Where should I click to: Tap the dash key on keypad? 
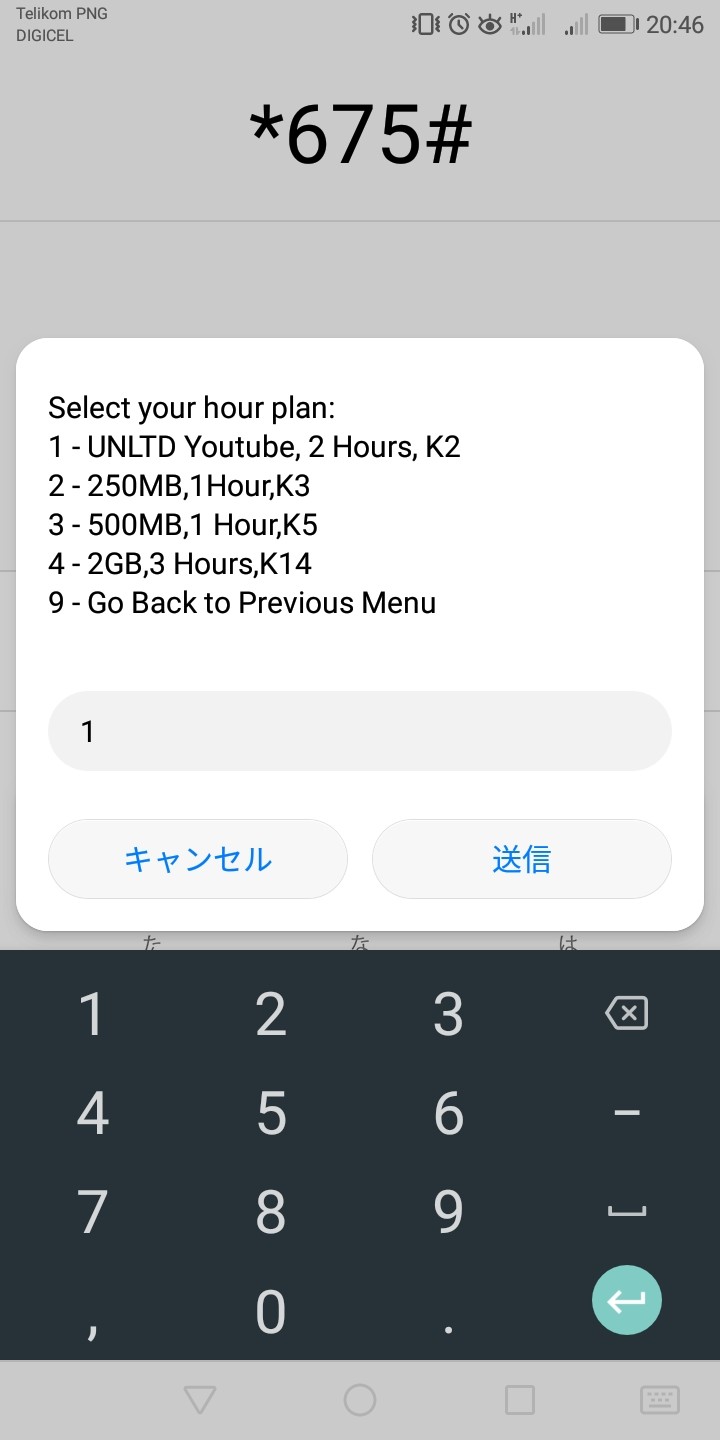pos(627,1113)
